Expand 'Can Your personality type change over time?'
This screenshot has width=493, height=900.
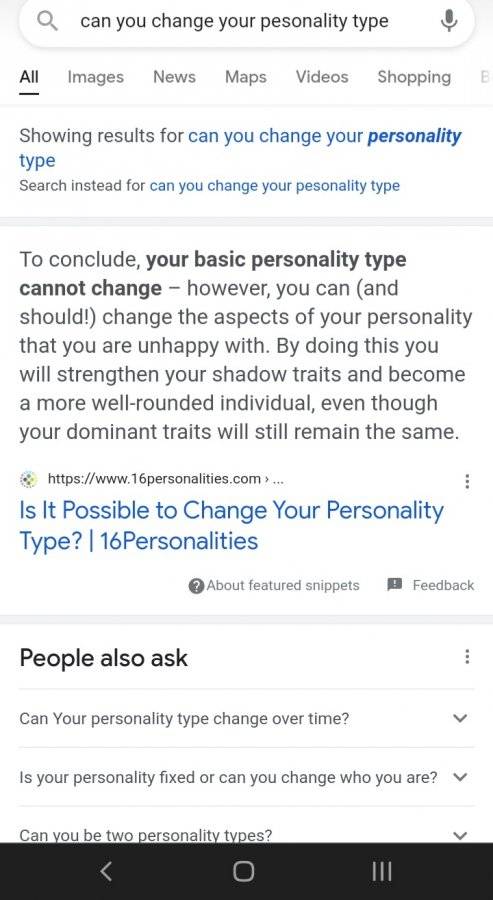(246, 719)
